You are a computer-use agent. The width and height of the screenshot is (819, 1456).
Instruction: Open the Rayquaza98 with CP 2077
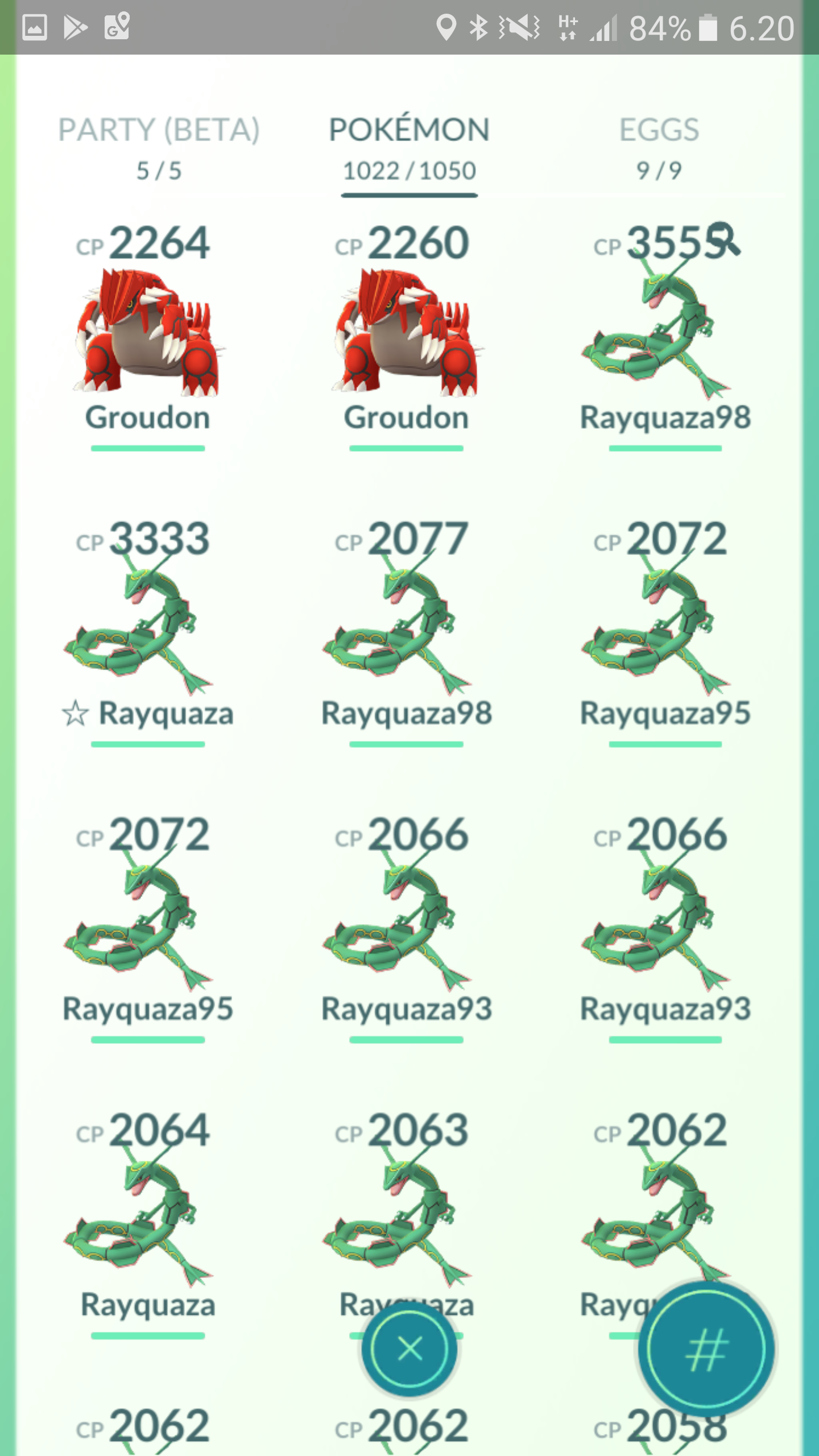click(x=406, y=631)
